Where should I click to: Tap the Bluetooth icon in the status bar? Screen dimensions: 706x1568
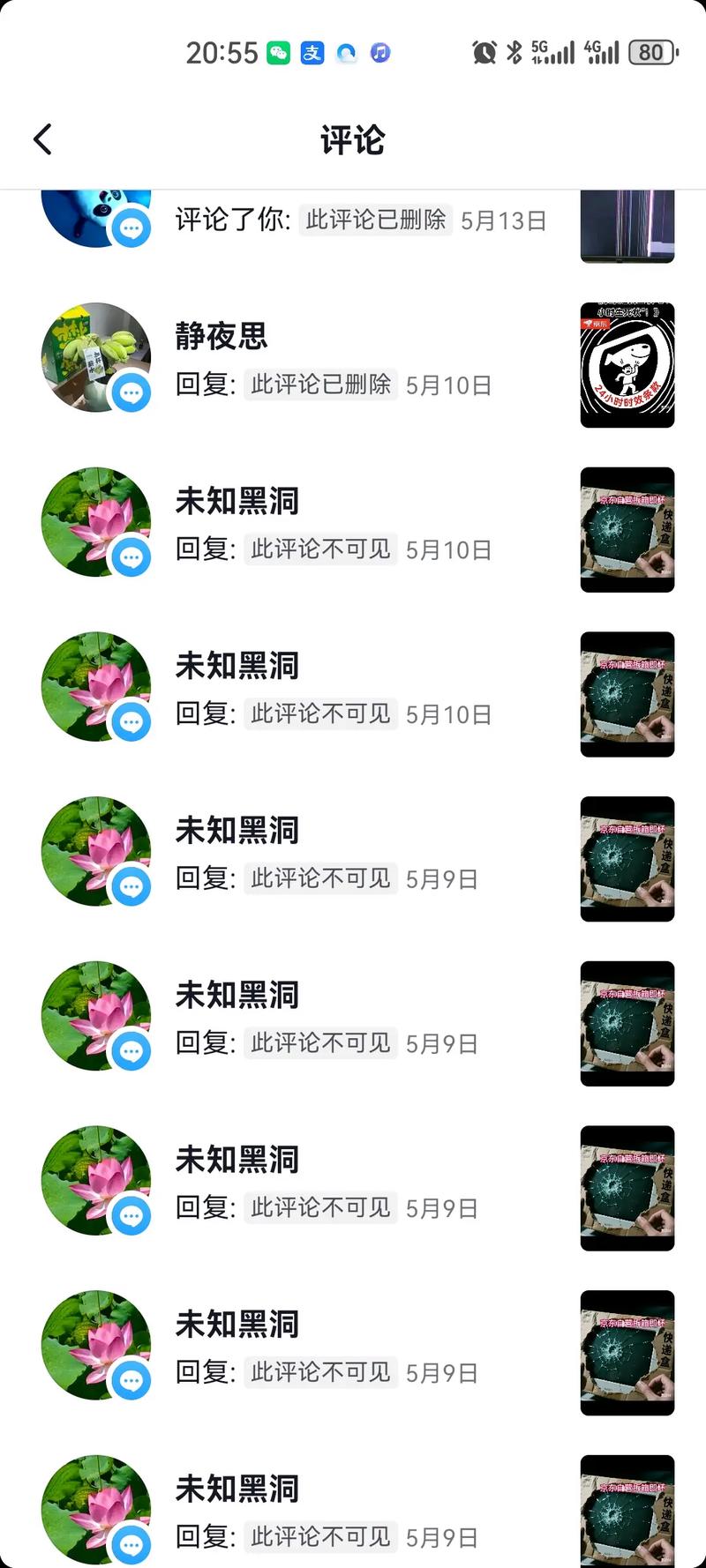(x=512, y=54)
